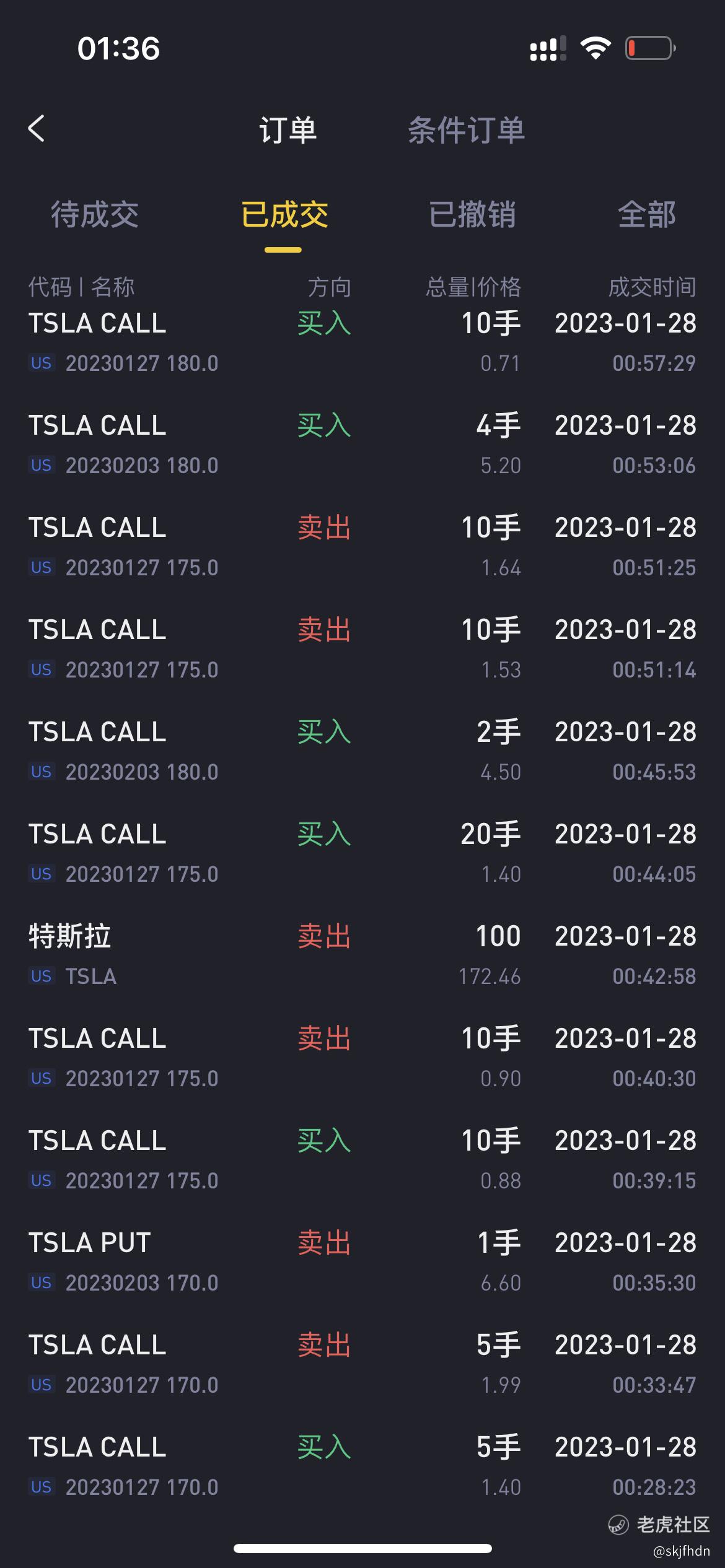The image size is (725, 1568).
Task: Open the 特斯拉 stock sell order at 172.46
Action: click(x=362, y=955)
